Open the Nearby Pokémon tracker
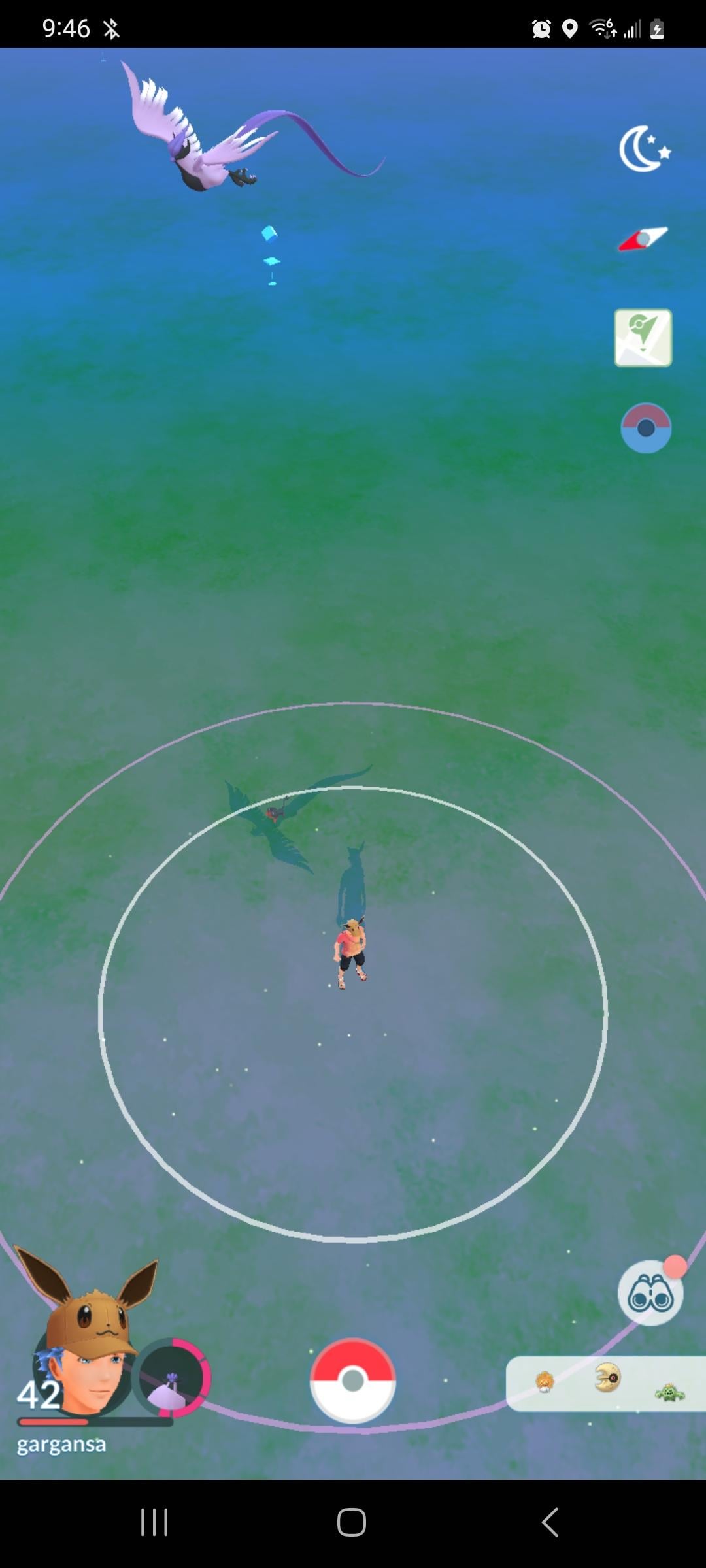 click(x=605, y=1384)
